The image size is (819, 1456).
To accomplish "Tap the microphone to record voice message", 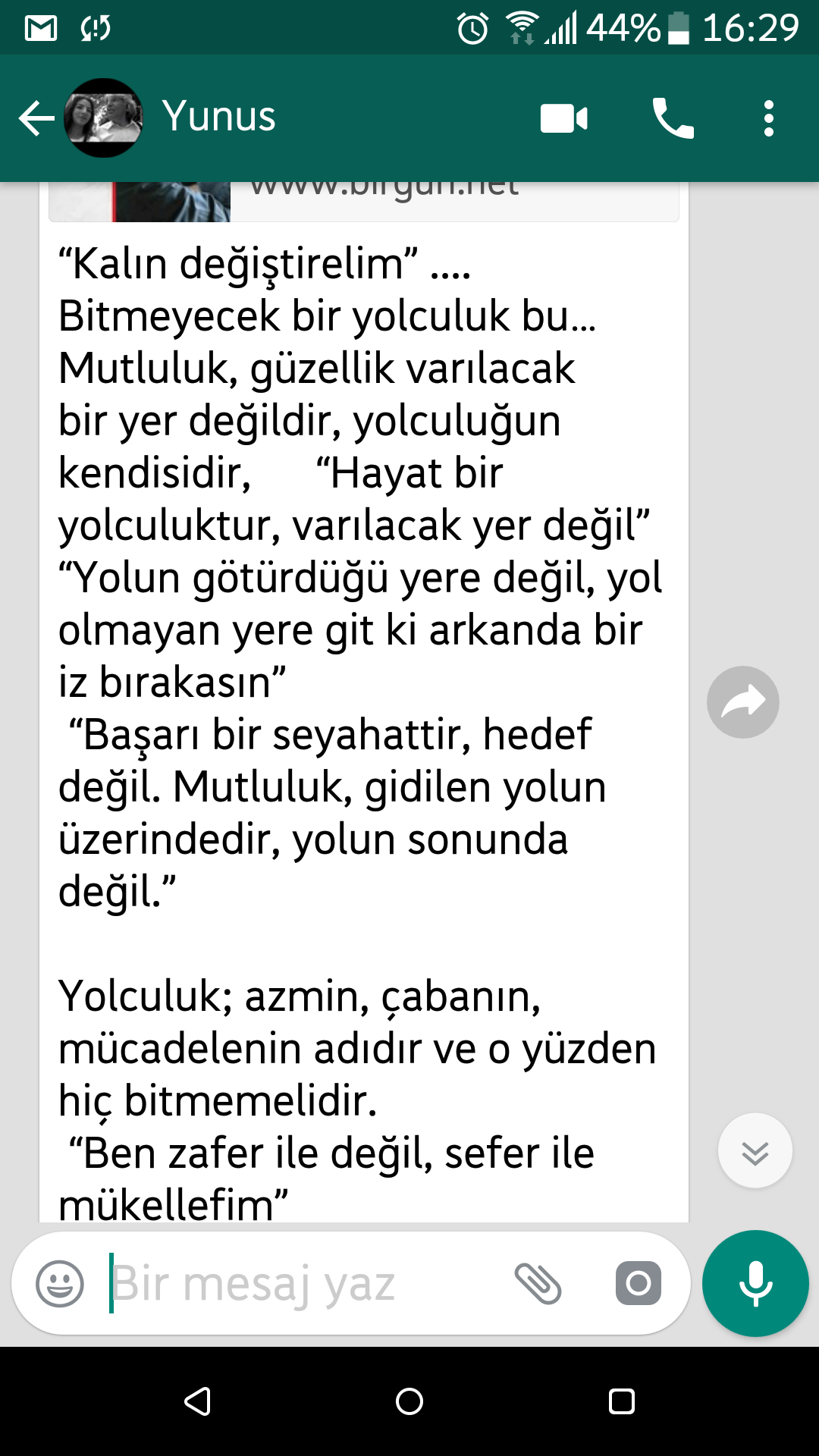I will pyautogui.click(x=755, y=1283).
